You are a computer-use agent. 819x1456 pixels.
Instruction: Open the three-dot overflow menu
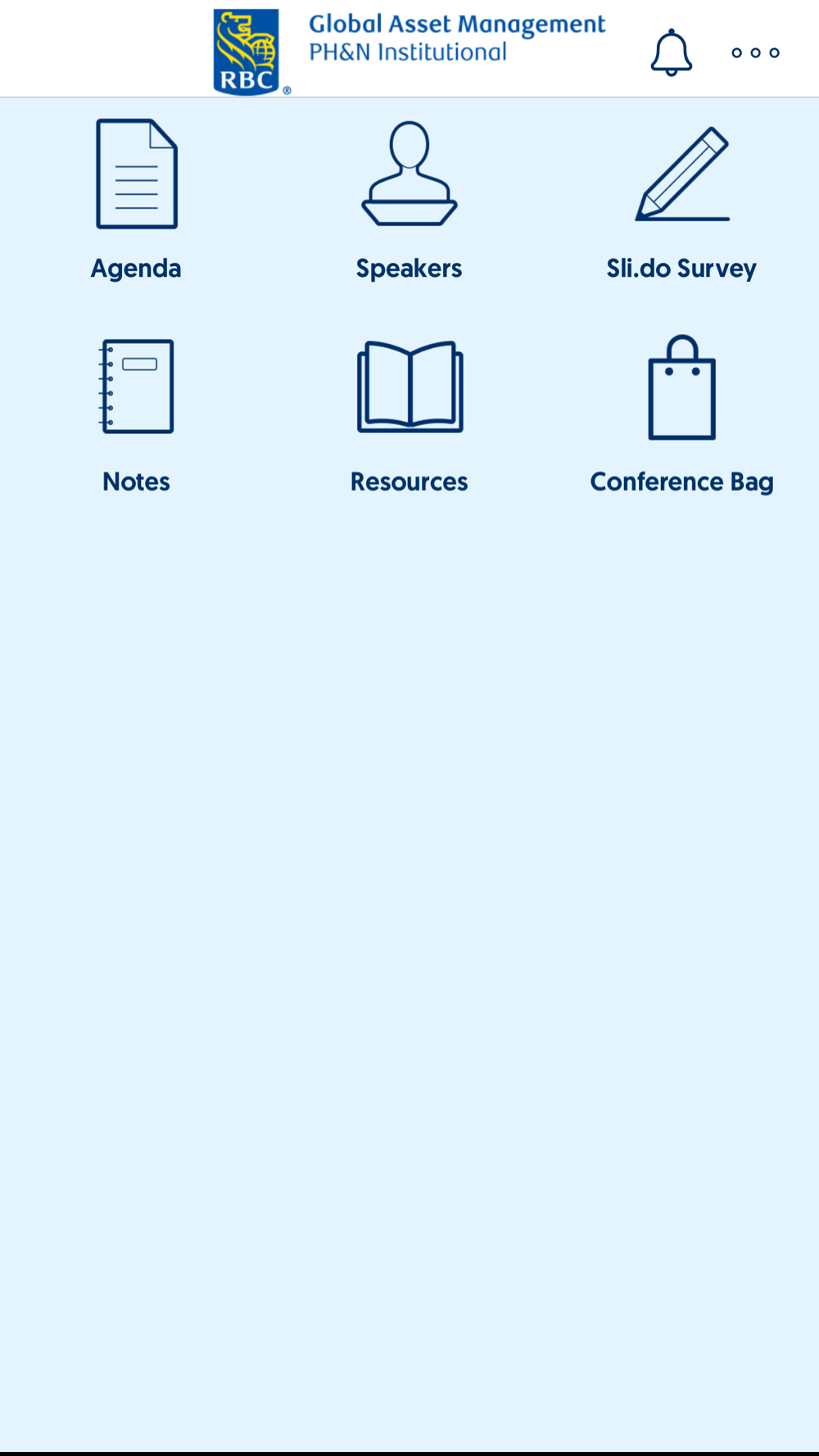pos(755,52)
